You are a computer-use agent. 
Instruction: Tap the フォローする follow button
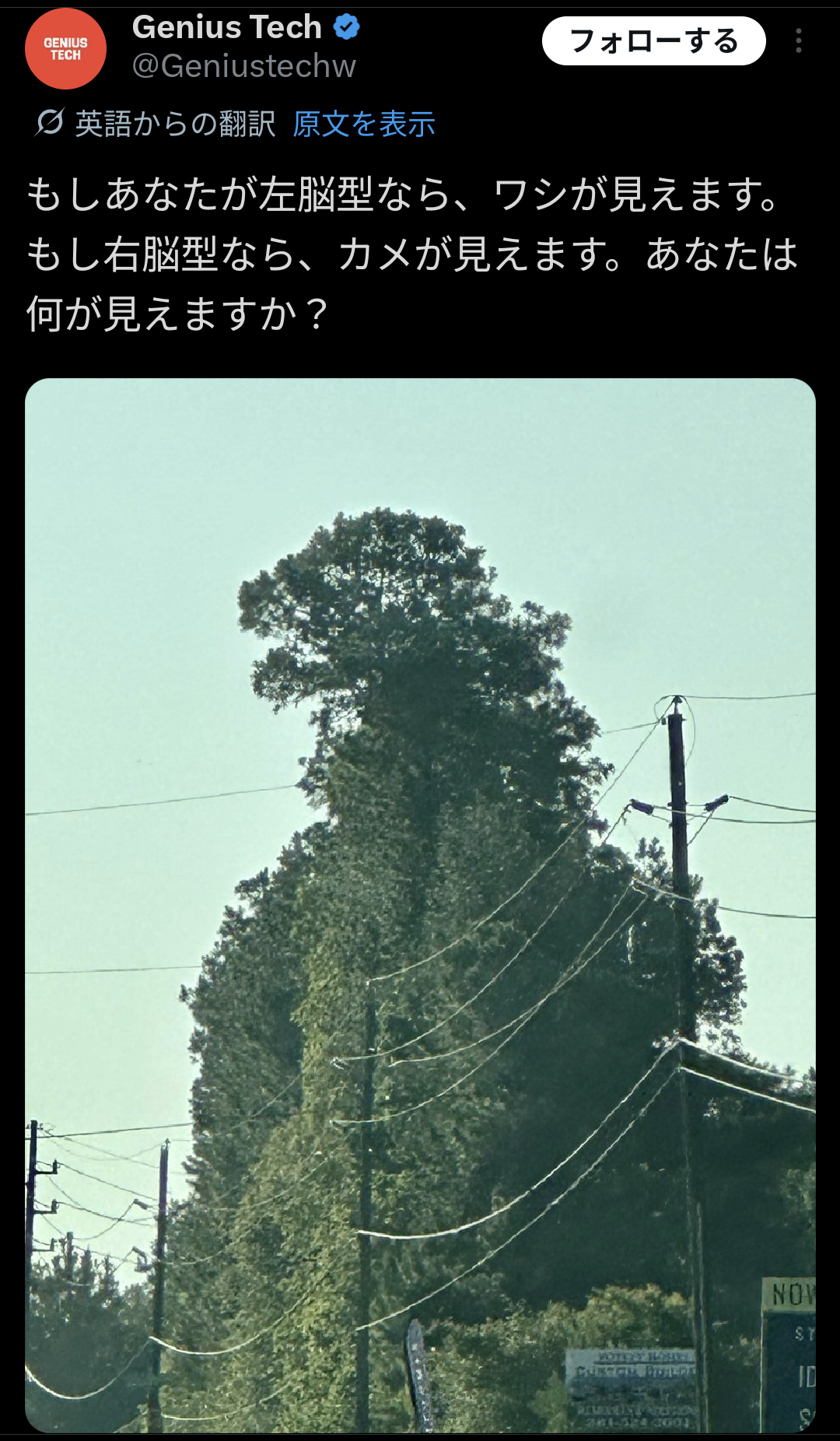653,41
